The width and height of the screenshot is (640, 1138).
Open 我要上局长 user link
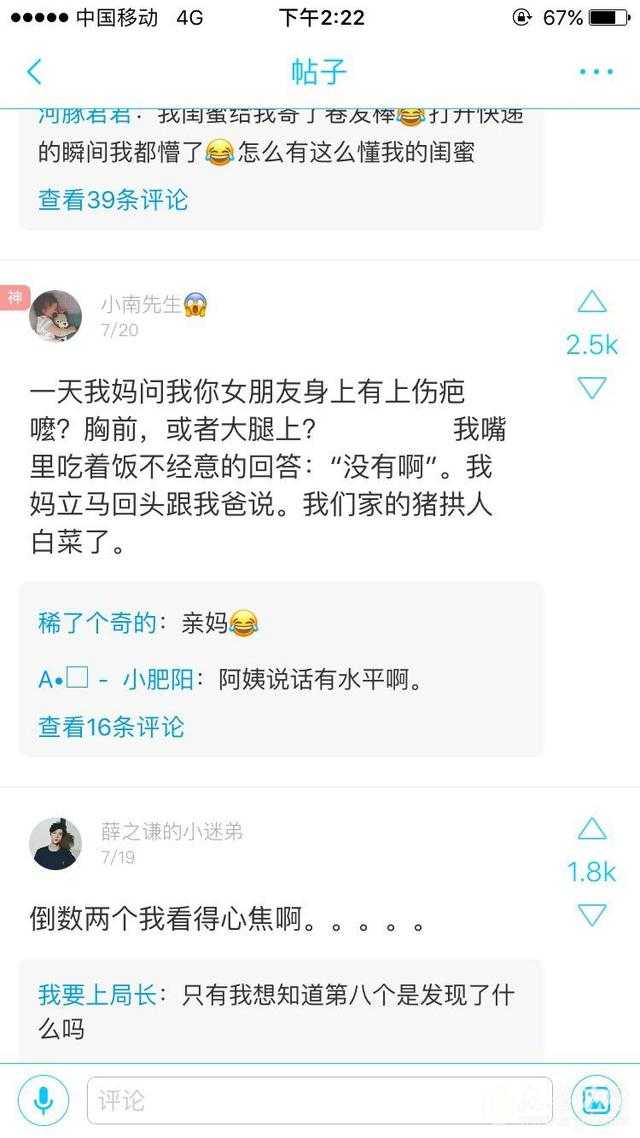(x=97, y=995)
